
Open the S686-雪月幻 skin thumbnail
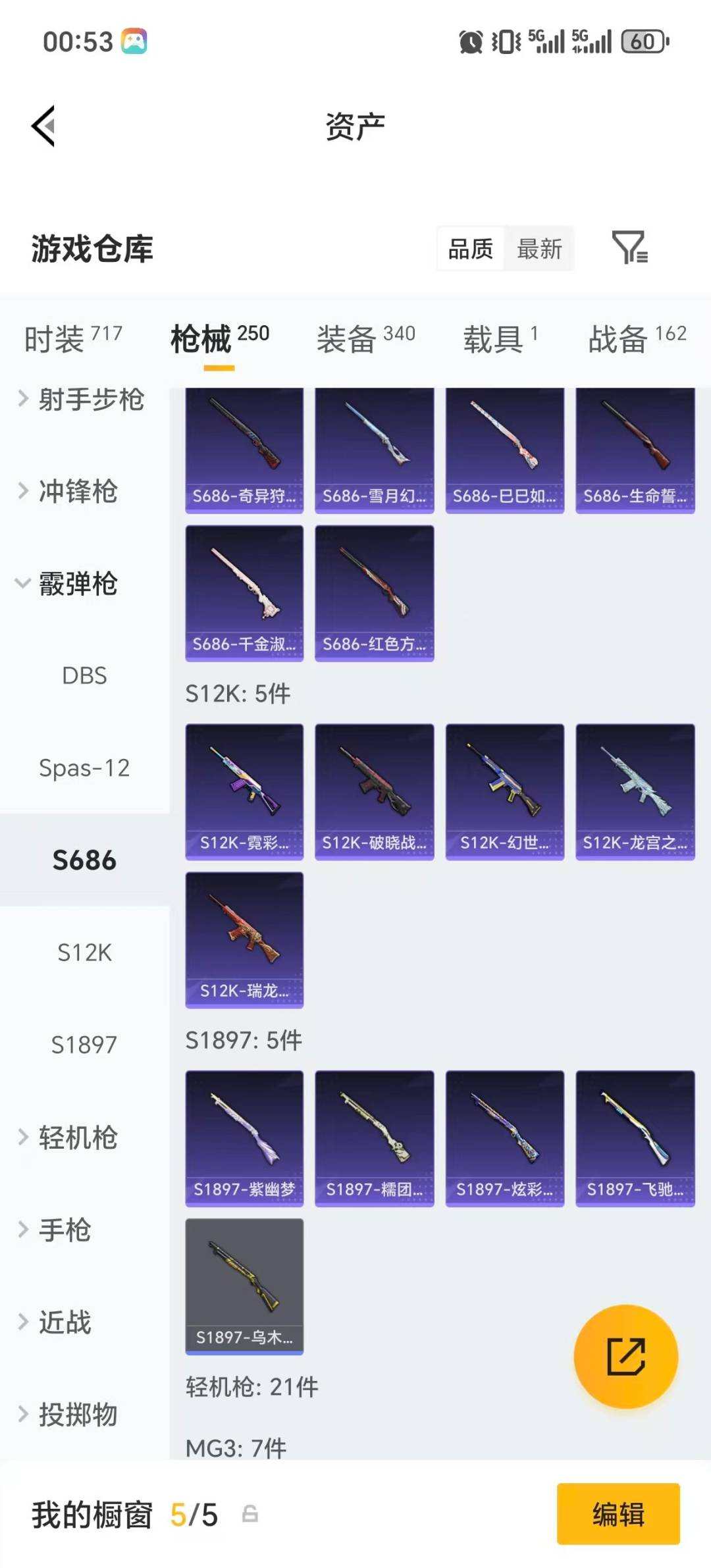click(374, 448)
